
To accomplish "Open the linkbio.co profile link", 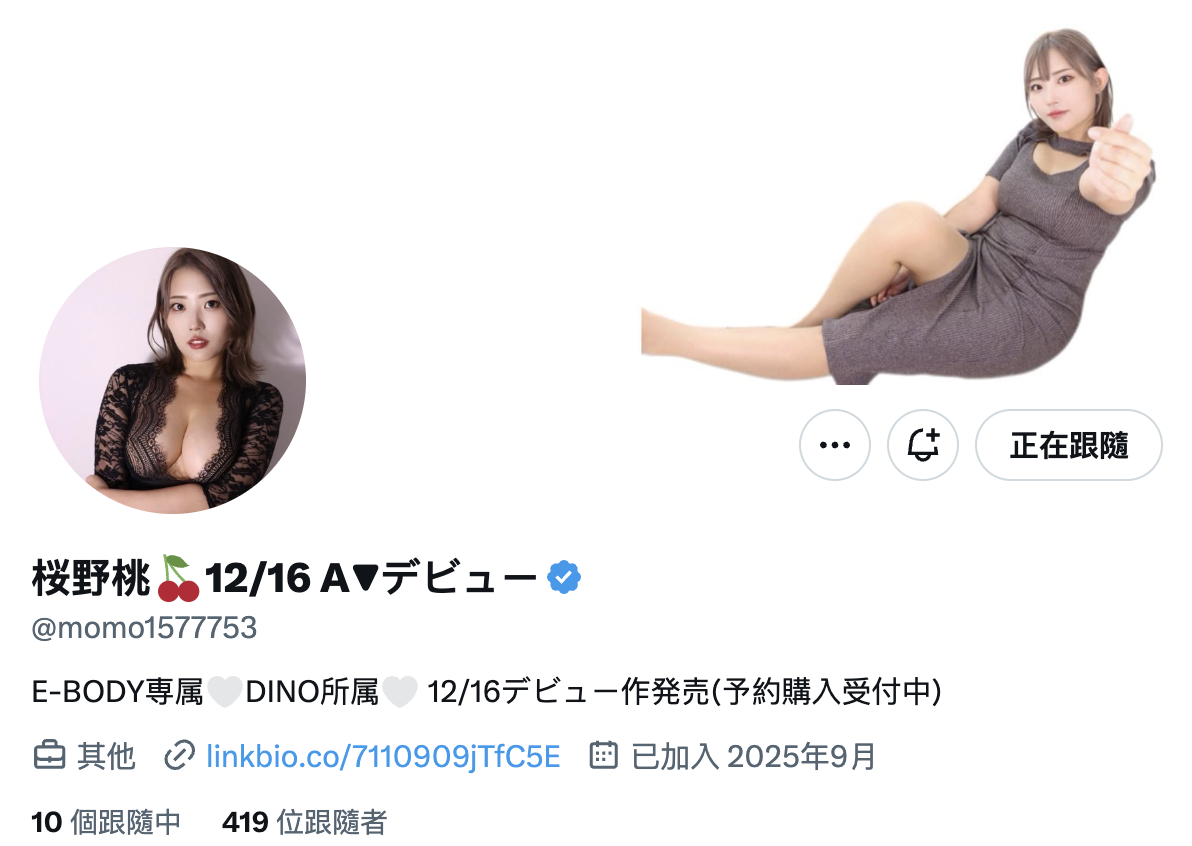I will coord(383,756).
